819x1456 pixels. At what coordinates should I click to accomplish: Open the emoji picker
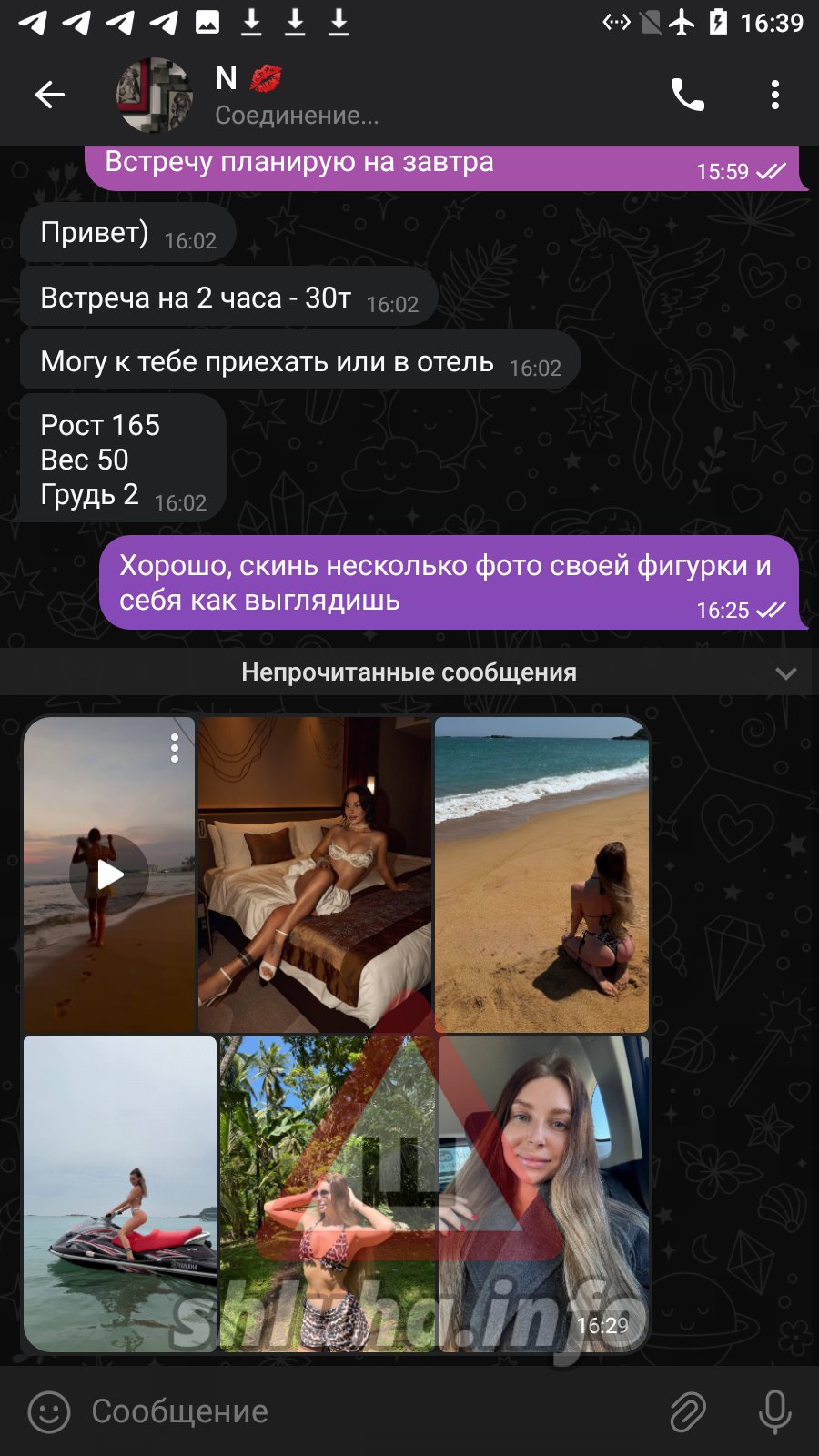(49, 1411)
